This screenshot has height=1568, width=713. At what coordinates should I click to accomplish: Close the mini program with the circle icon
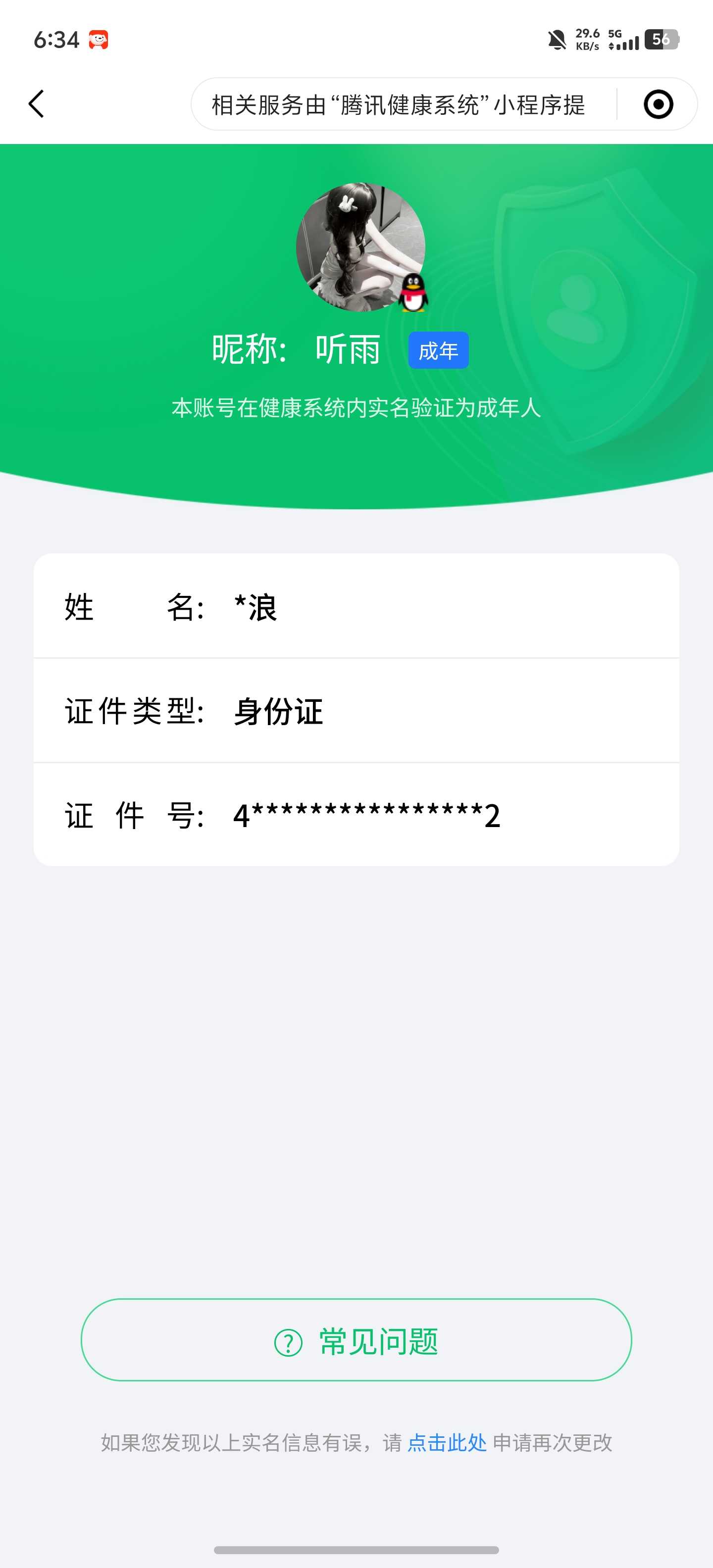658,104
